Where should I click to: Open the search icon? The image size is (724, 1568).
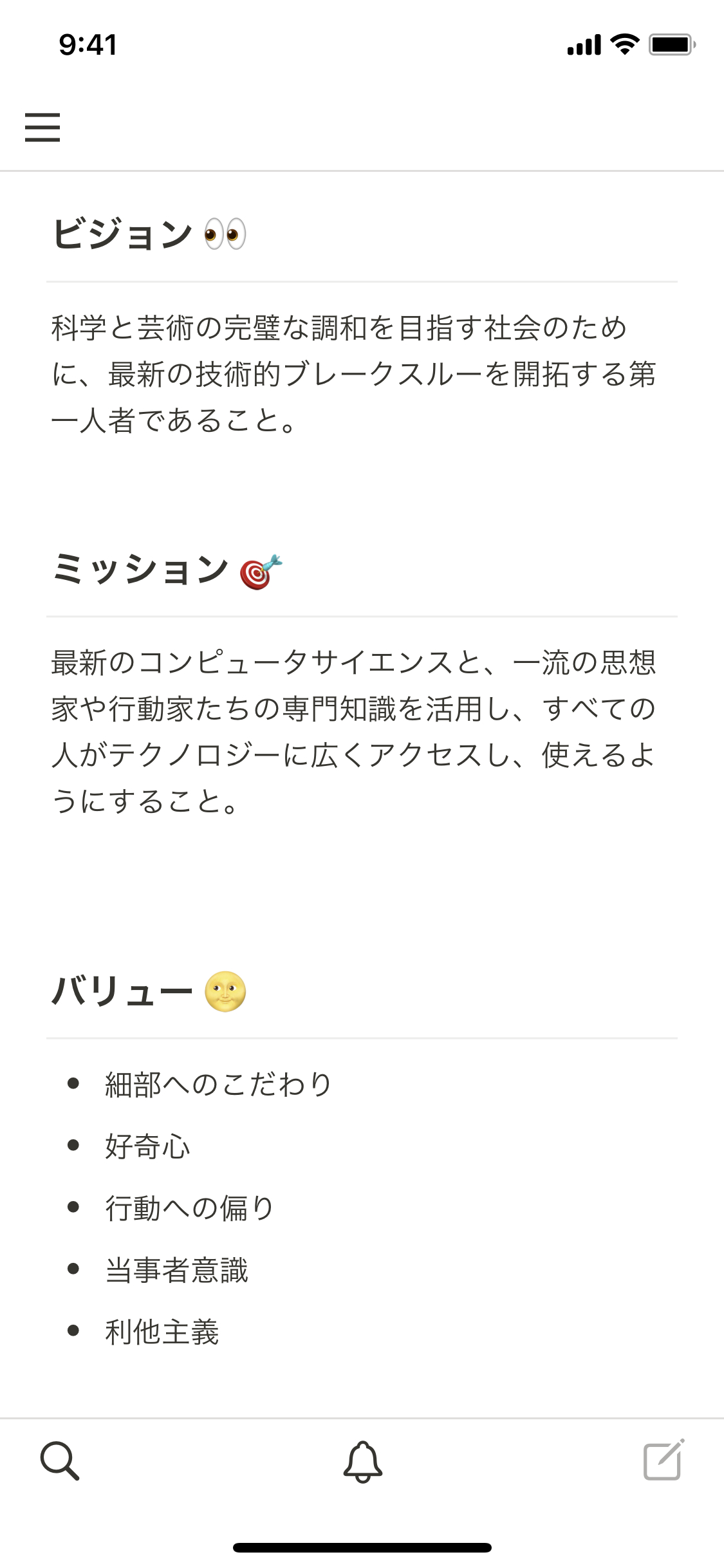coord(59,1461)
